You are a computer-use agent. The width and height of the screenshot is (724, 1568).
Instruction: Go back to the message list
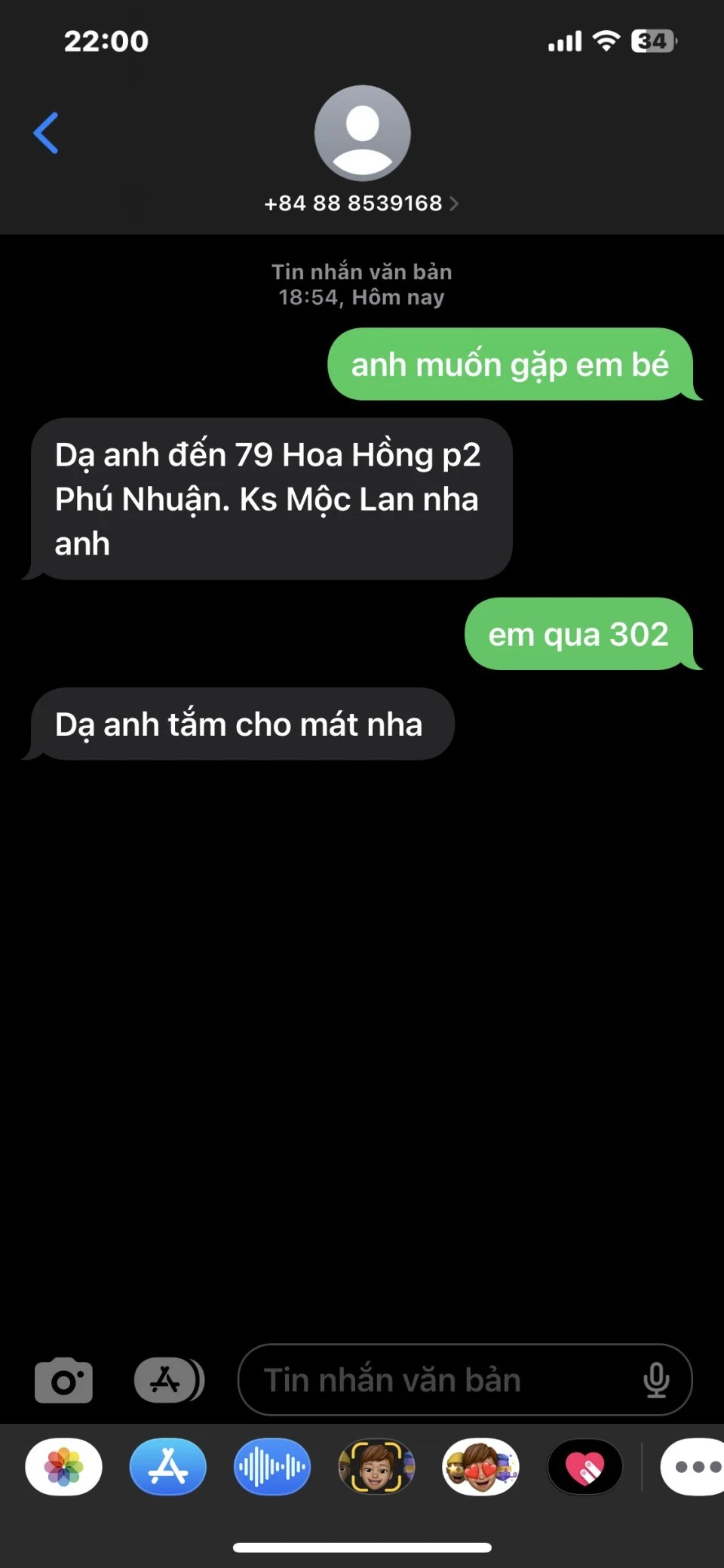(46, 133)
